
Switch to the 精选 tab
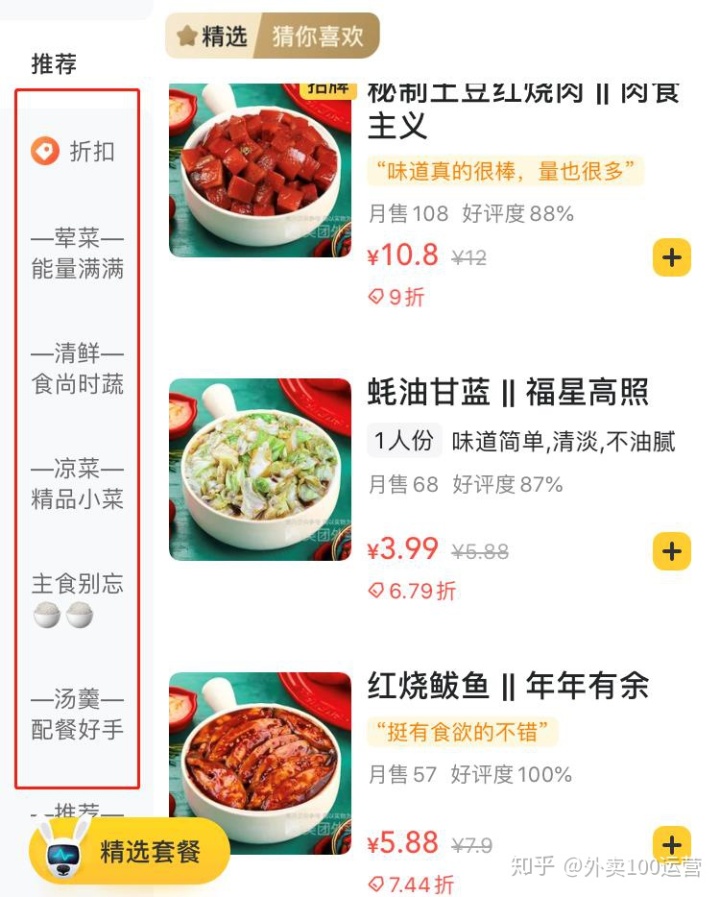(x=212, y=37)
